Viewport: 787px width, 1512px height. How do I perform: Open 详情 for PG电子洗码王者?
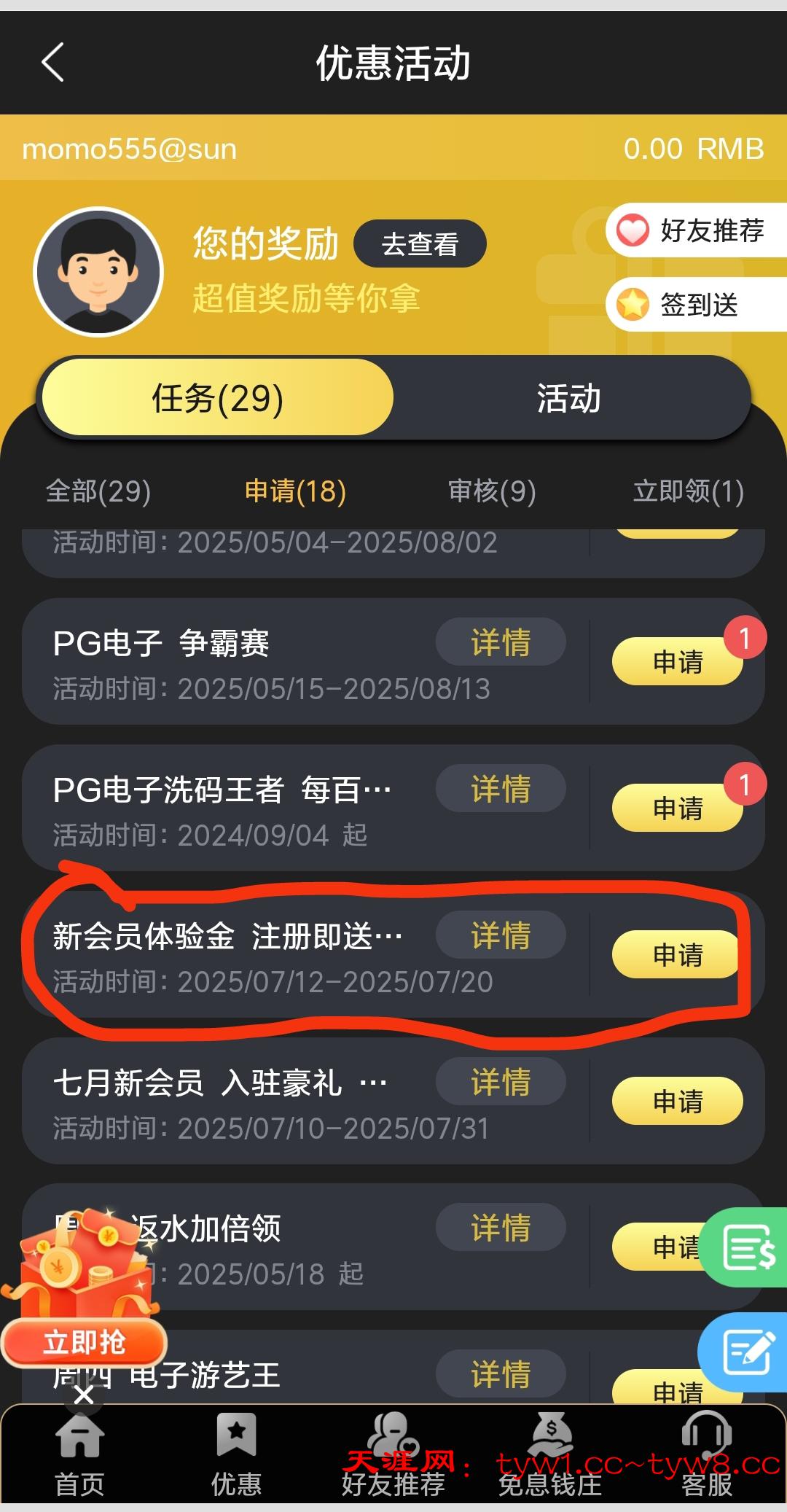[x=501, y=789]
